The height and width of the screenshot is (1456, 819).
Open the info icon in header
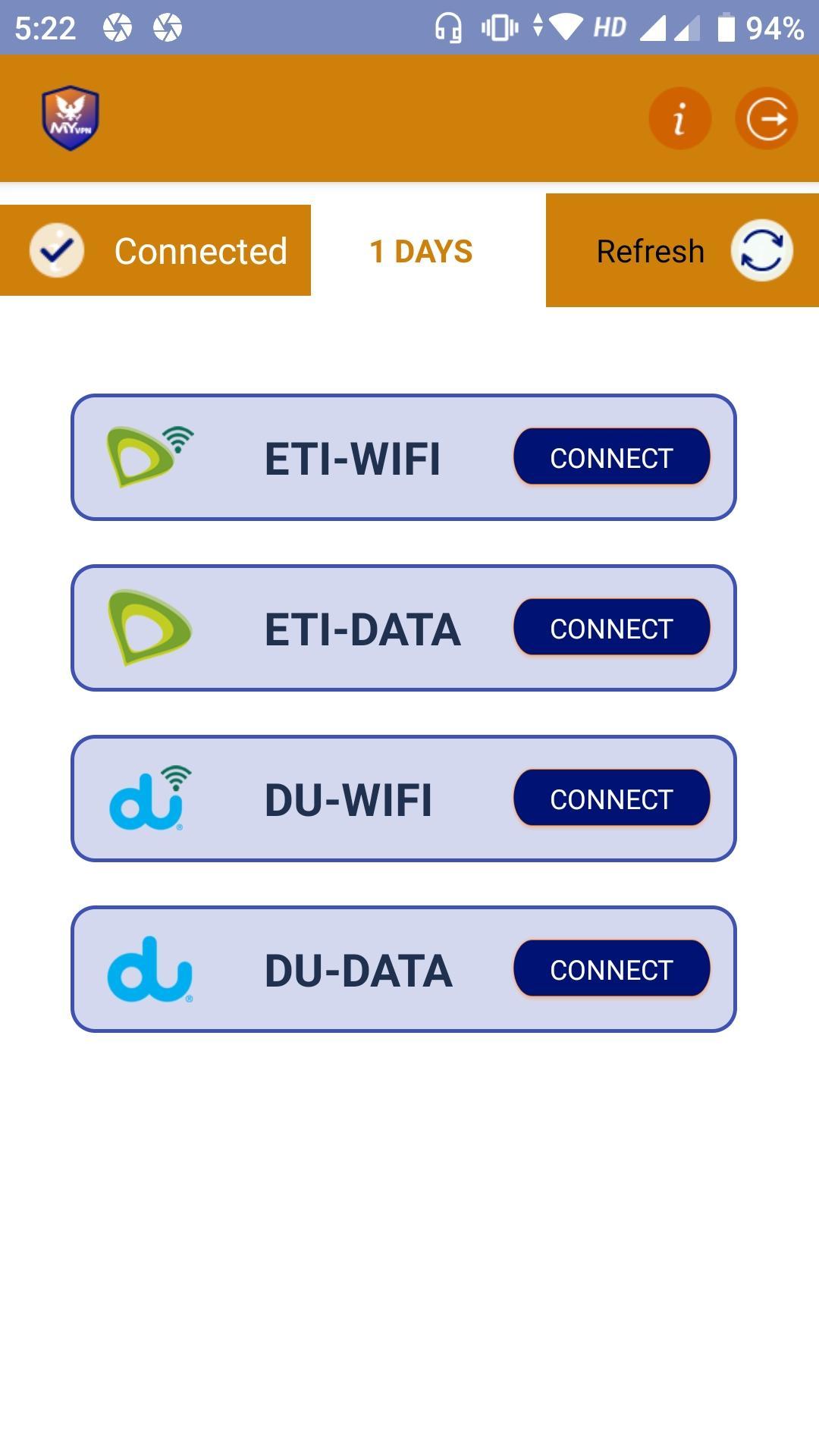click(679, 118)
